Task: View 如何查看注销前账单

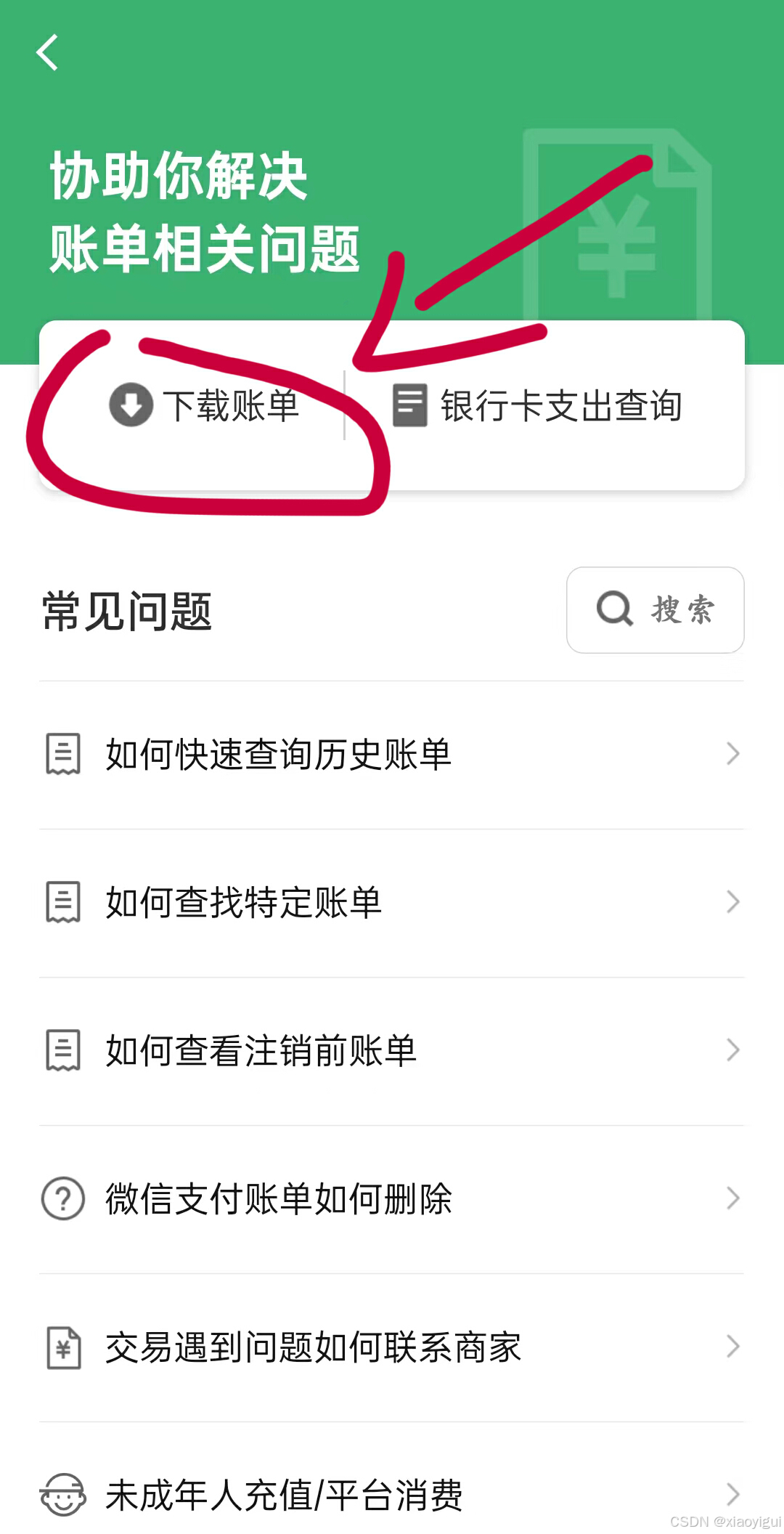Action: pyautogui.click(x=392, y=1050)
